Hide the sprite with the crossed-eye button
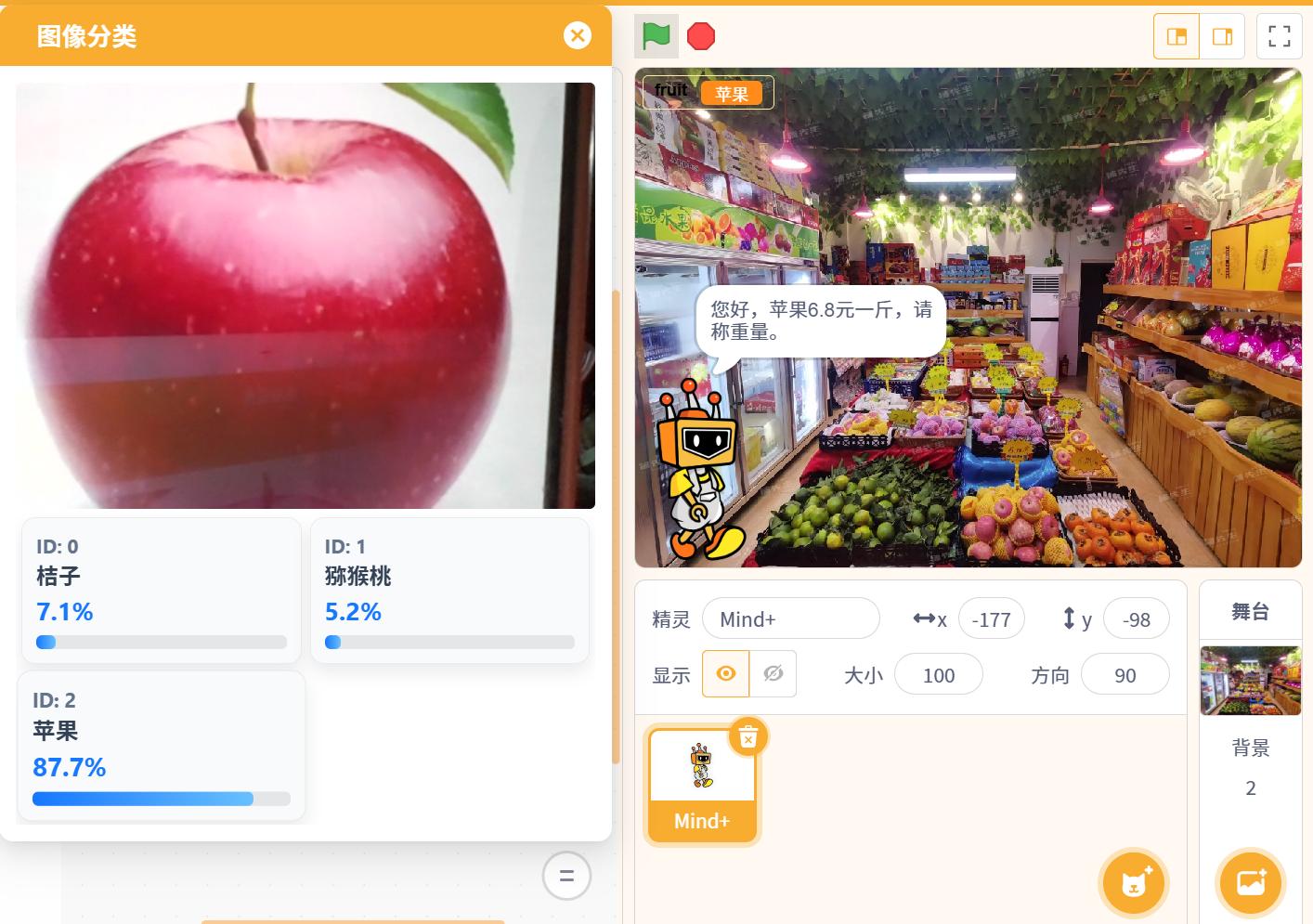Screen dimensions: 1313x924 [x=773, y=674]
